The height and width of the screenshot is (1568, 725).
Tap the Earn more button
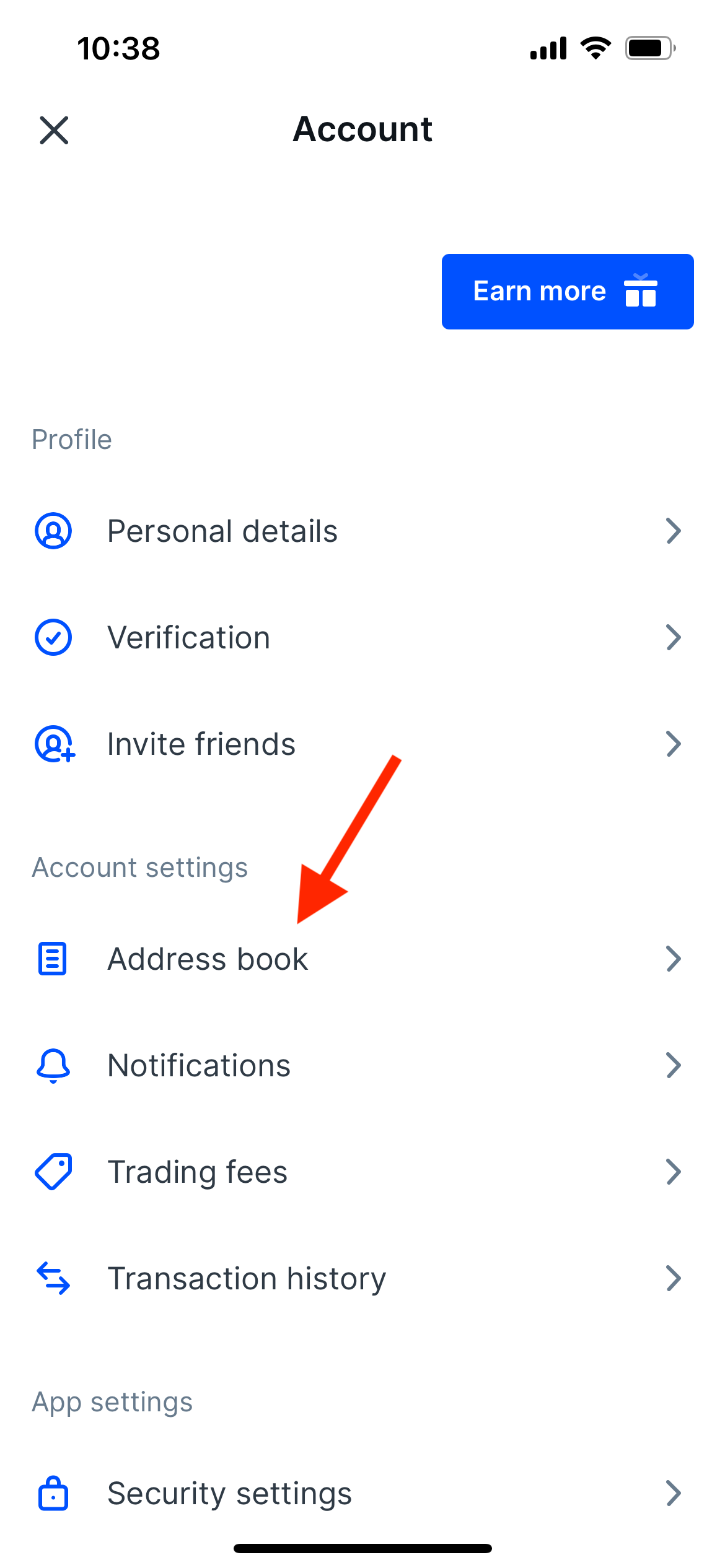coord(567,291)
